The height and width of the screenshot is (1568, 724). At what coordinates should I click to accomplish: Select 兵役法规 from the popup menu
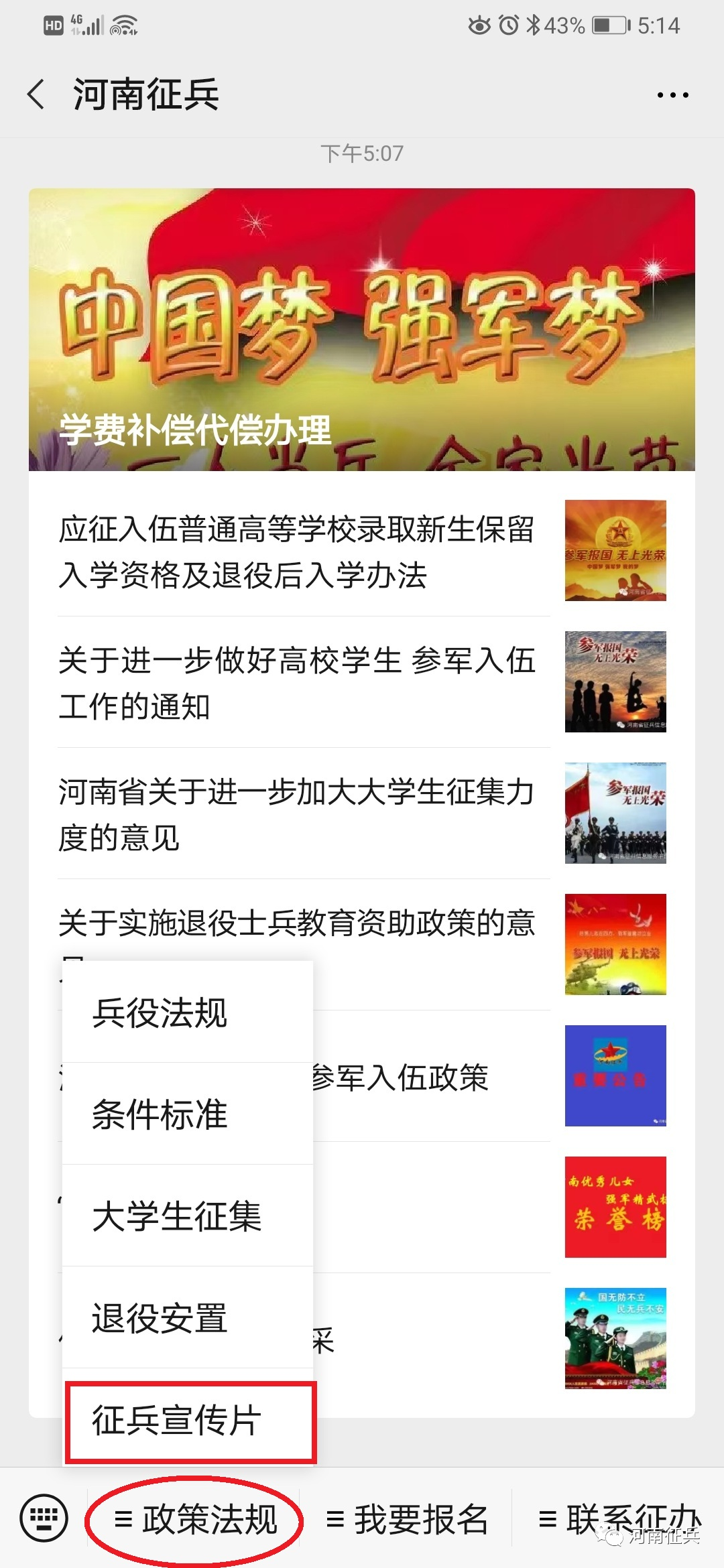[x=188, y=1012]
